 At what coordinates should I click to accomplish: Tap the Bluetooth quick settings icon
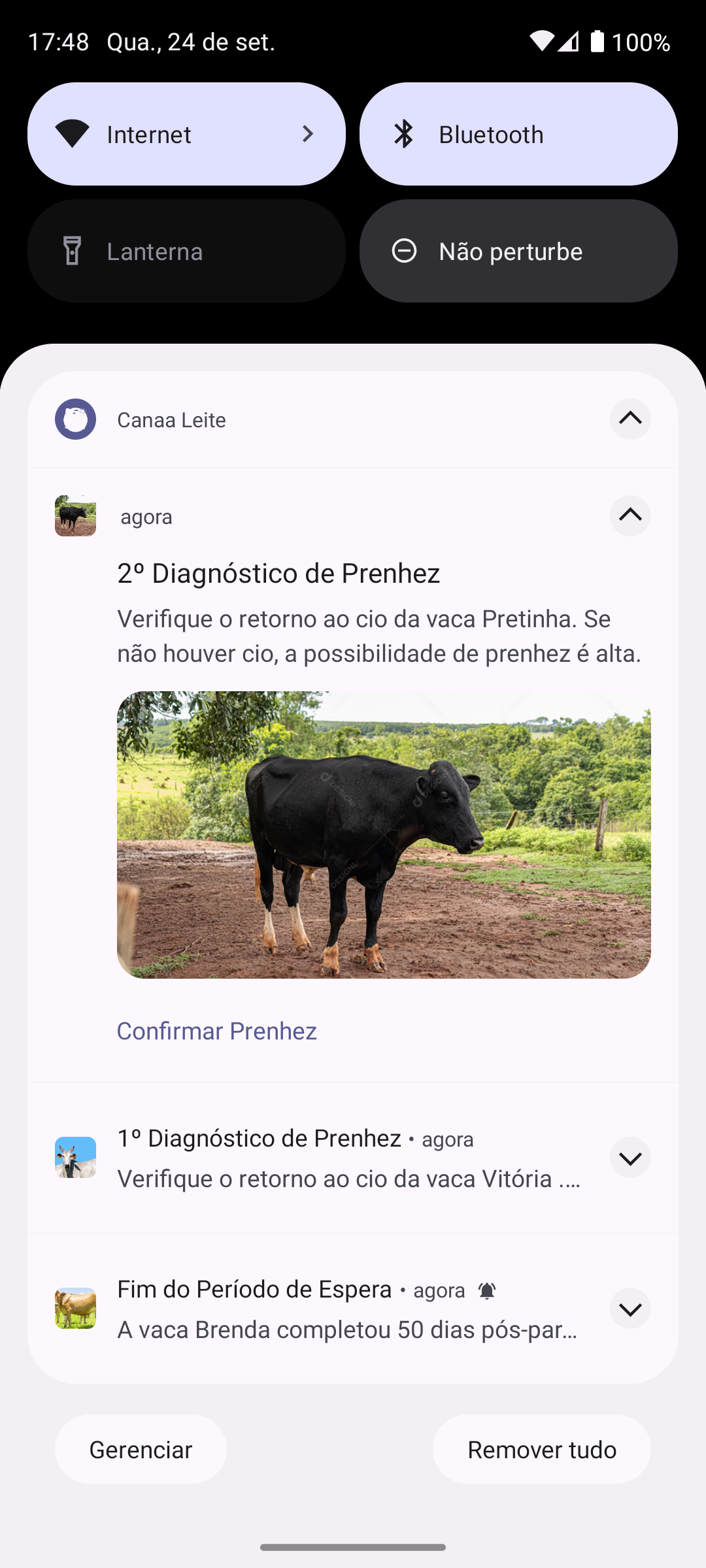[x=405, y=133]
